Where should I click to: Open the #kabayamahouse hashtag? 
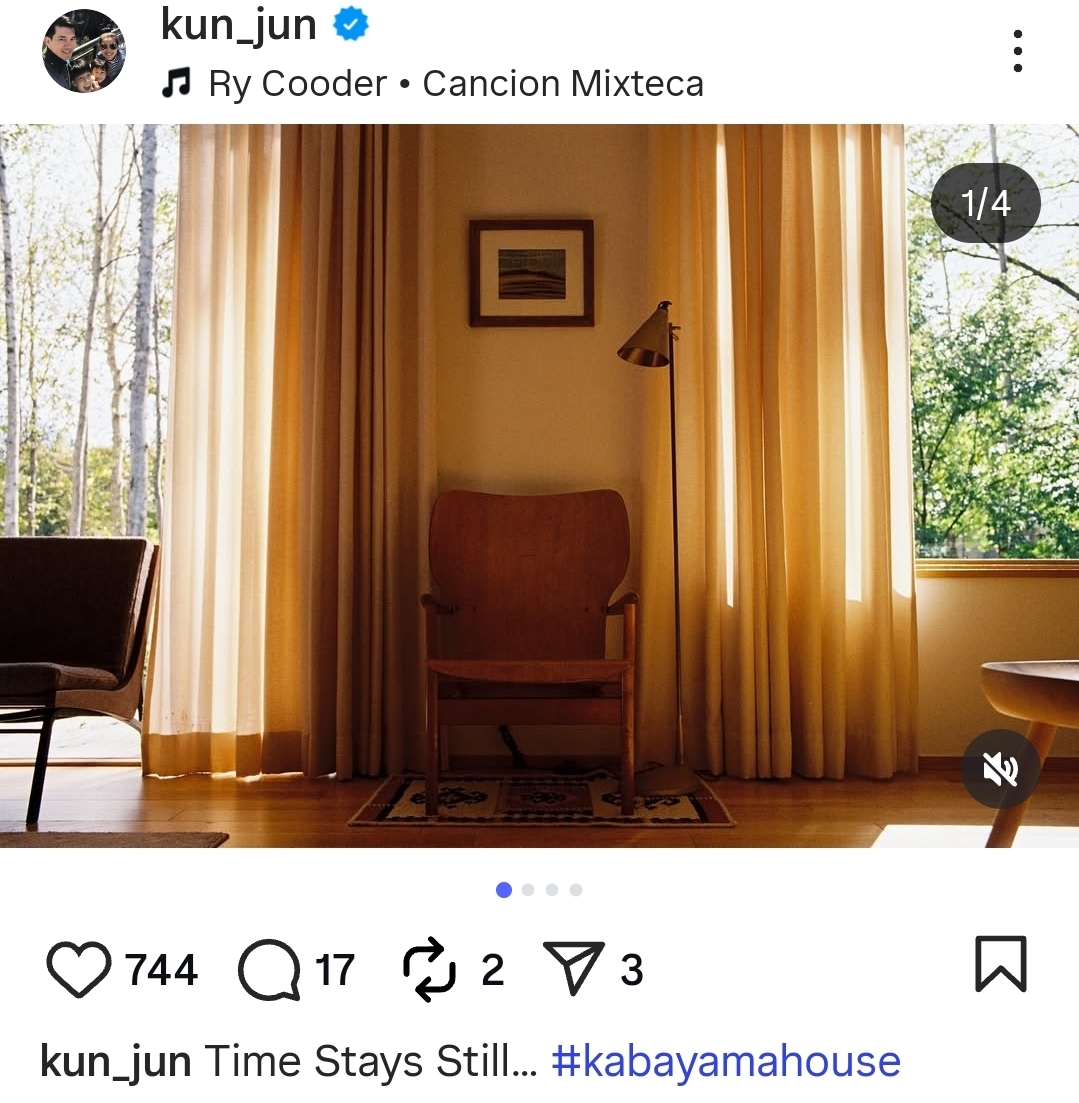tap(726, 1061)
